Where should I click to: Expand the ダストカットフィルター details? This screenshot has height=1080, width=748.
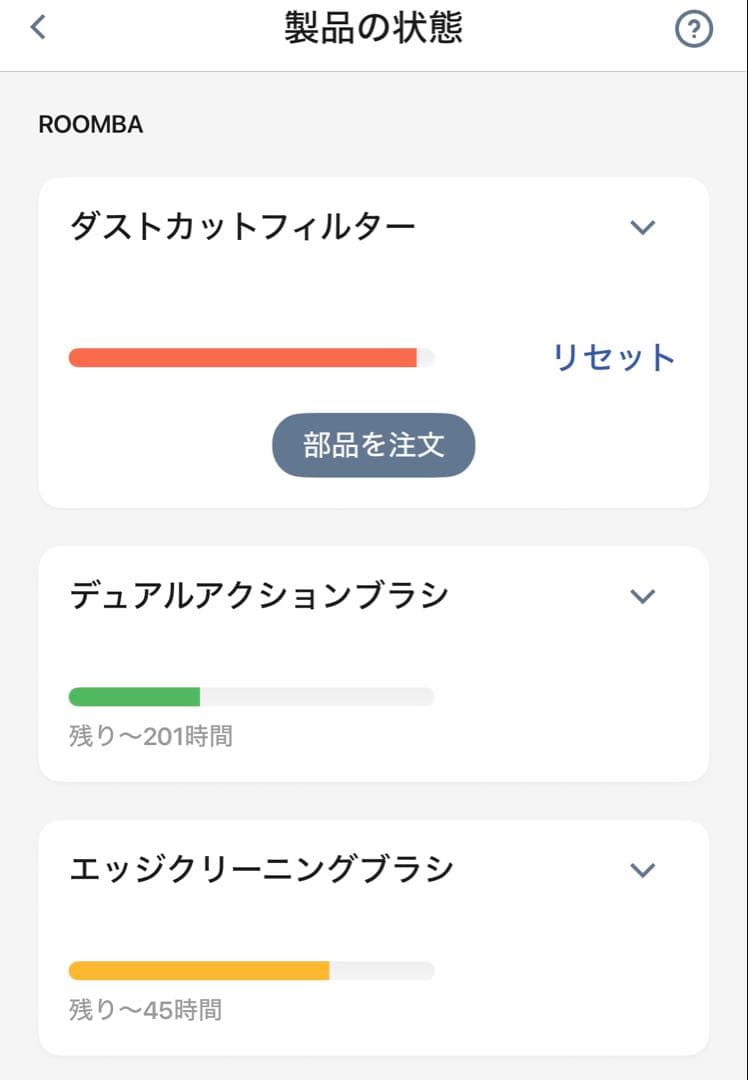pyautogui.click(x=643, y=227)
